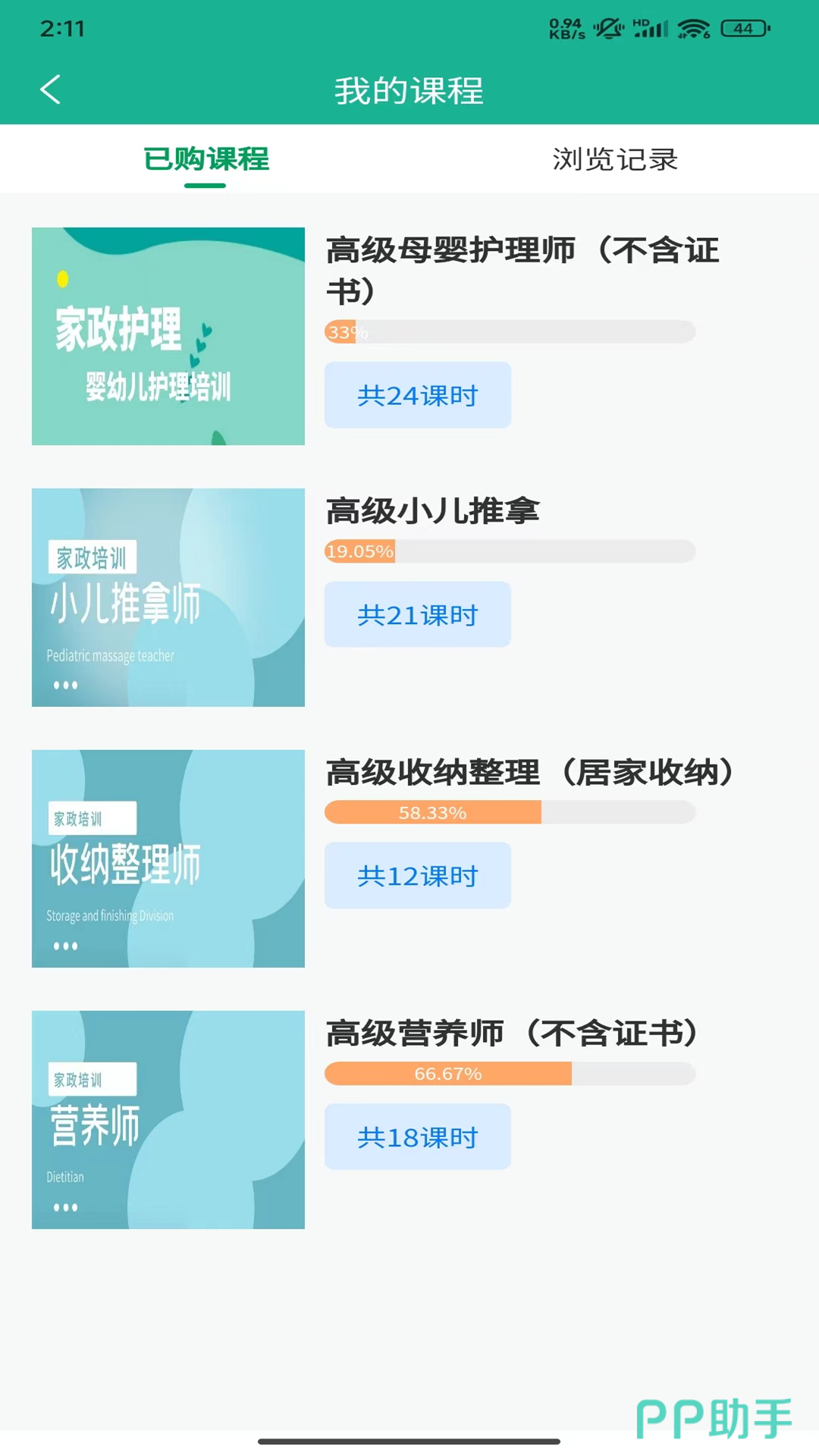Select the 已购课程 tab
Screen dimensions: 819x1456
[206, 159]
